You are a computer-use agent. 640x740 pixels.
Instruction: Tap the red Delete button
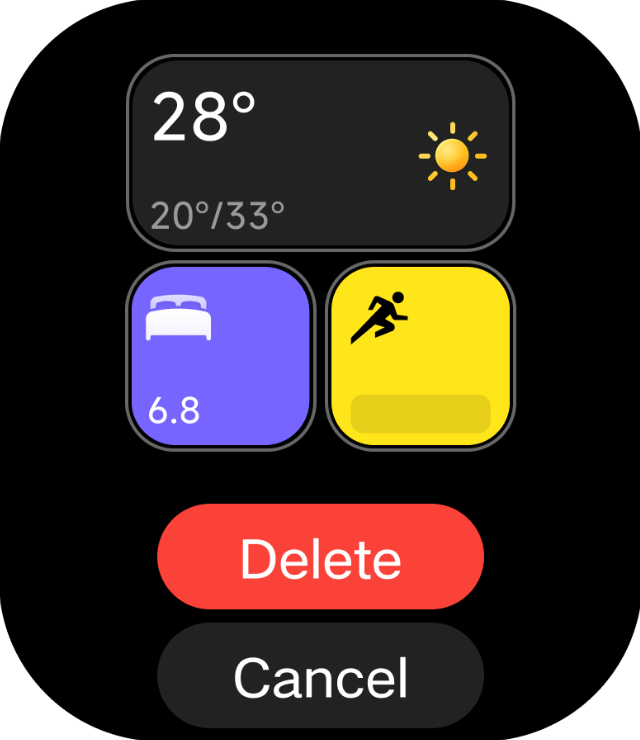tap(320, 556)
